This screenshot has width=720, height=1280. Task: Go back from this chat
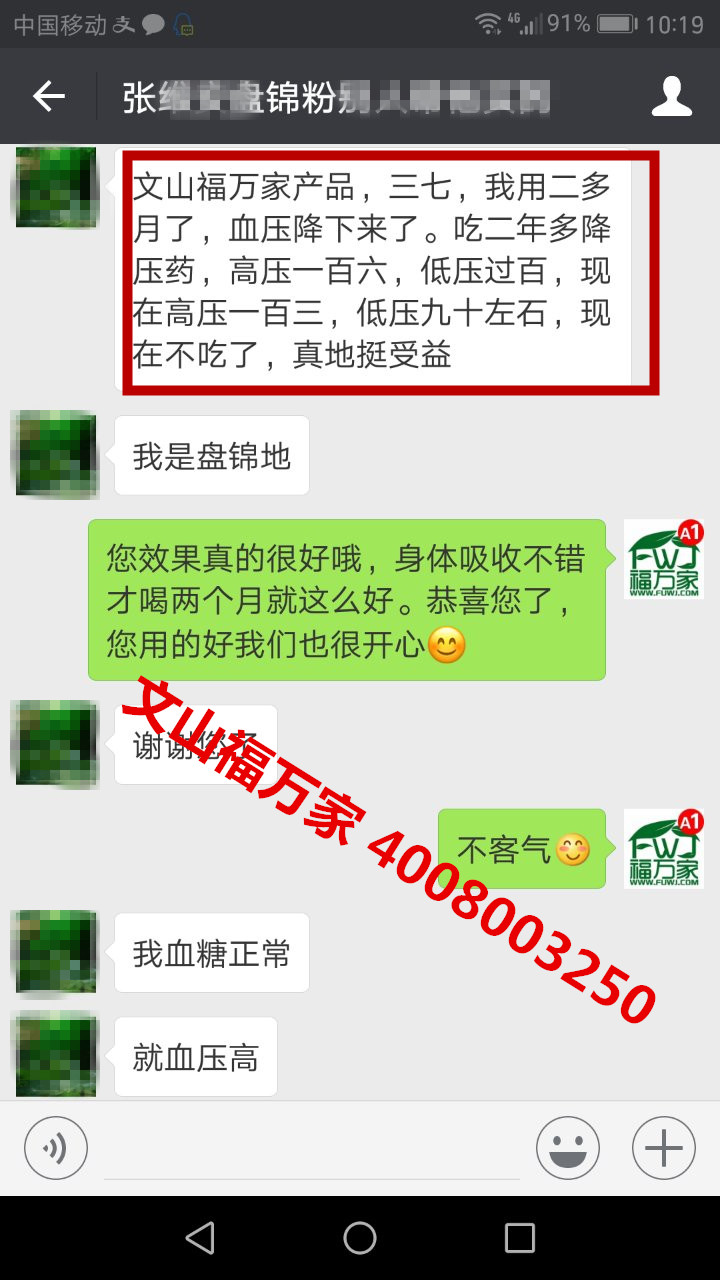(x=48, y=97)
